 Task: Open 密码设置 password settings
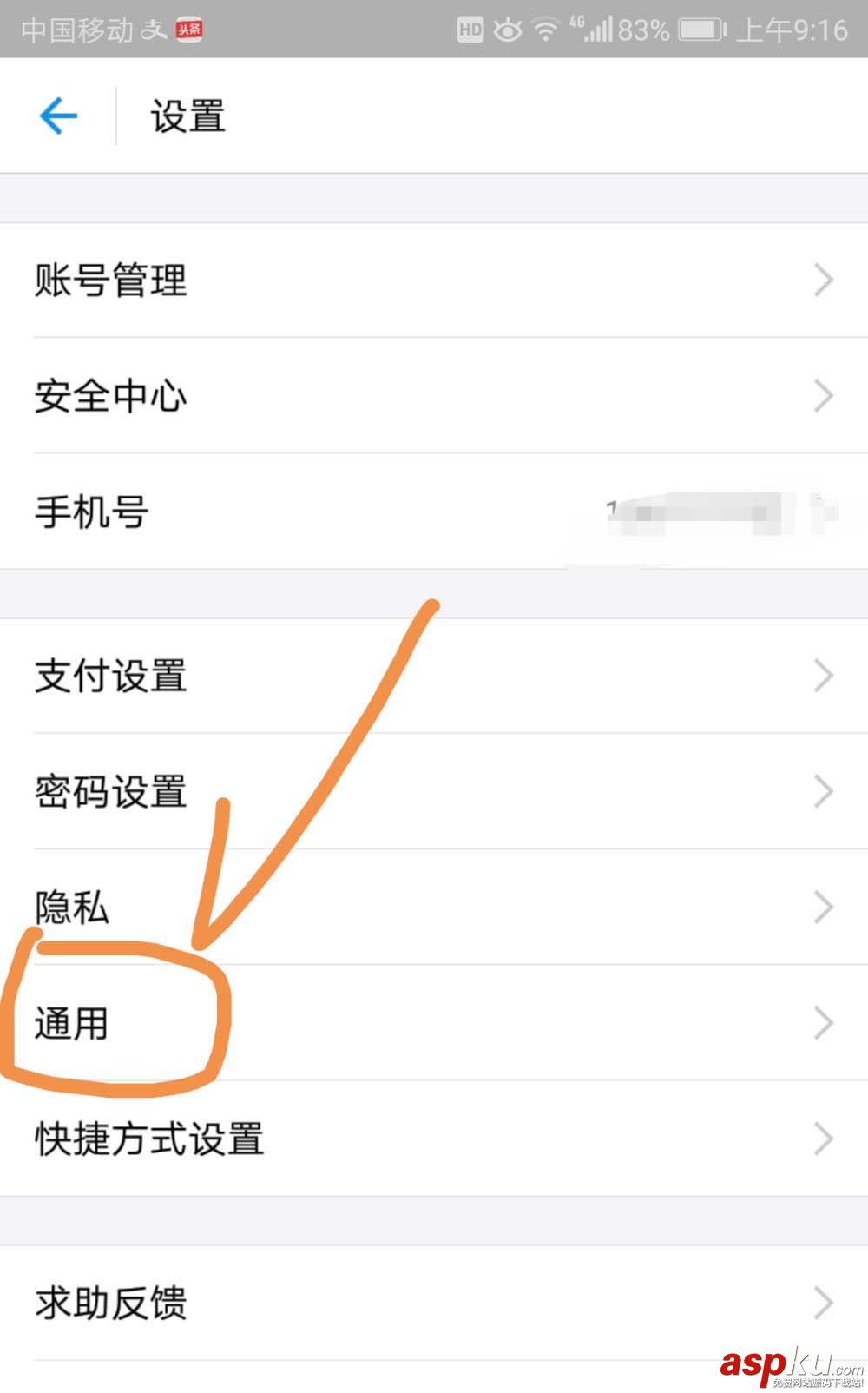(434, 791)
